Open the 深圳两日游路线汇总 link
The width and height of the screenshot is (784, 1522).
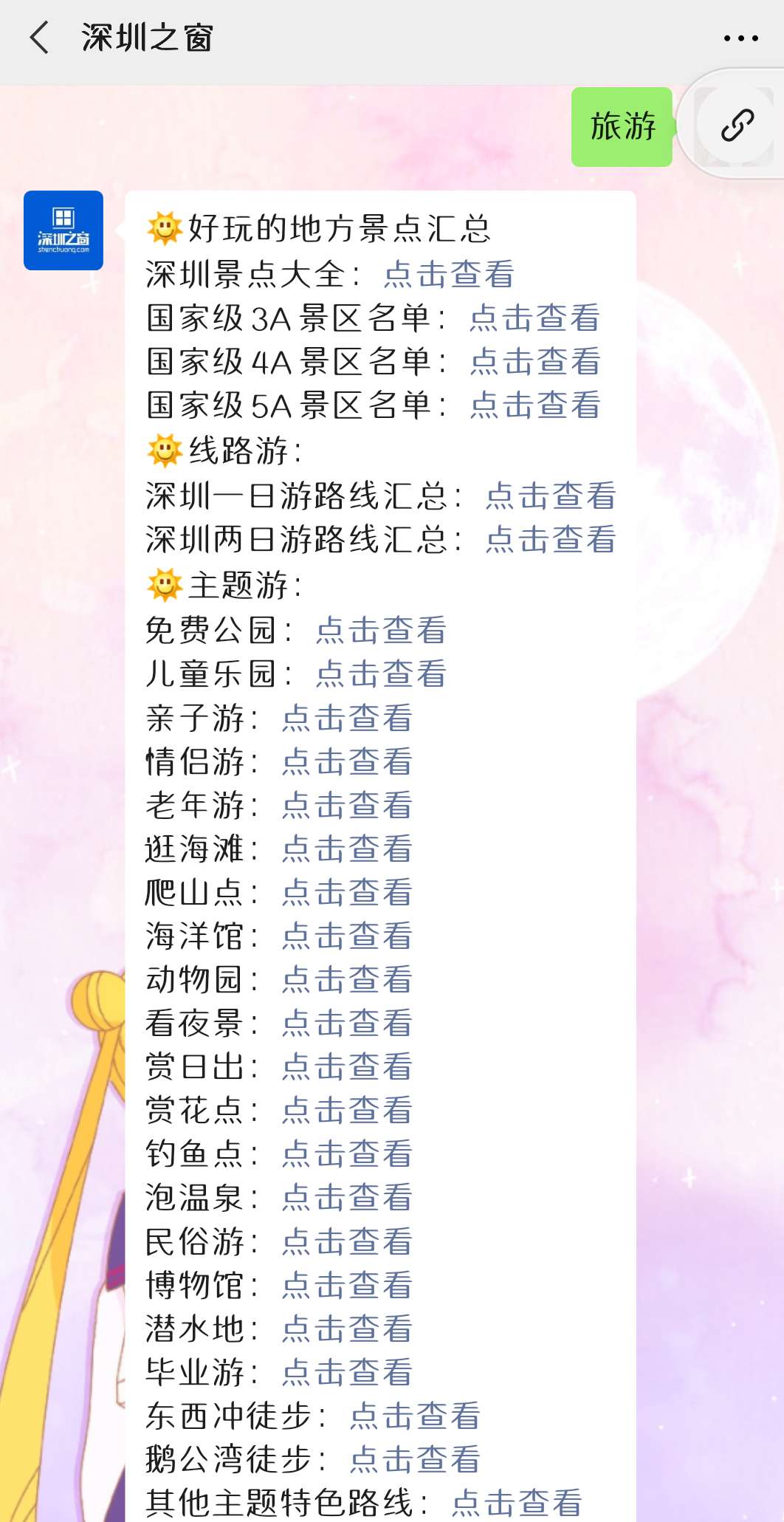click(x=550, y=539)
